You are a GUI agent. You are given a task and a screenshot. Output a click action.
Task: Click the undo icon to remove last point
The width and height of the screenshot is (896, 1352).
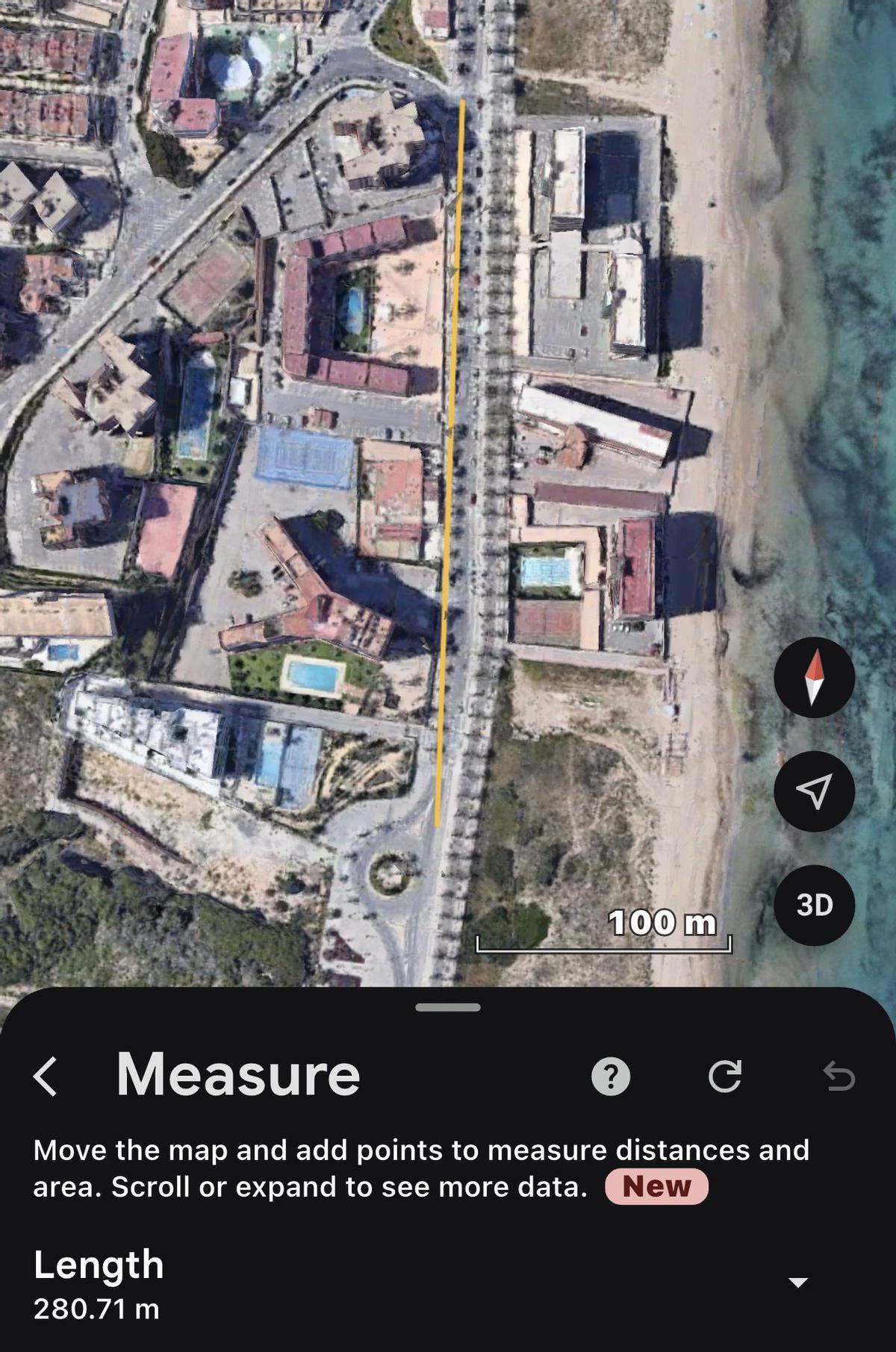(841, 1076)
